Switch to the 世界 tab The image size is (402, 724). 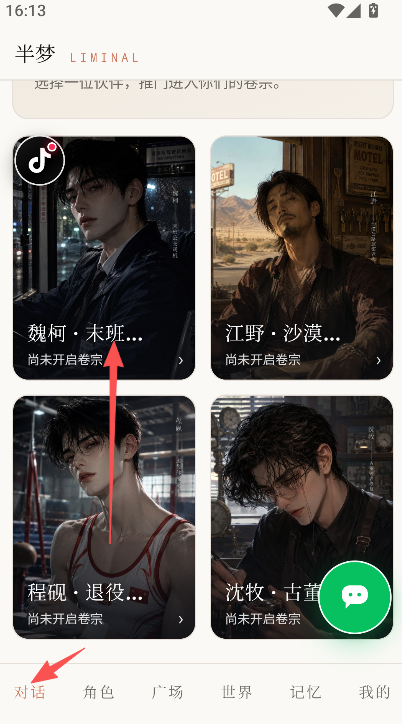click(236, 692)
